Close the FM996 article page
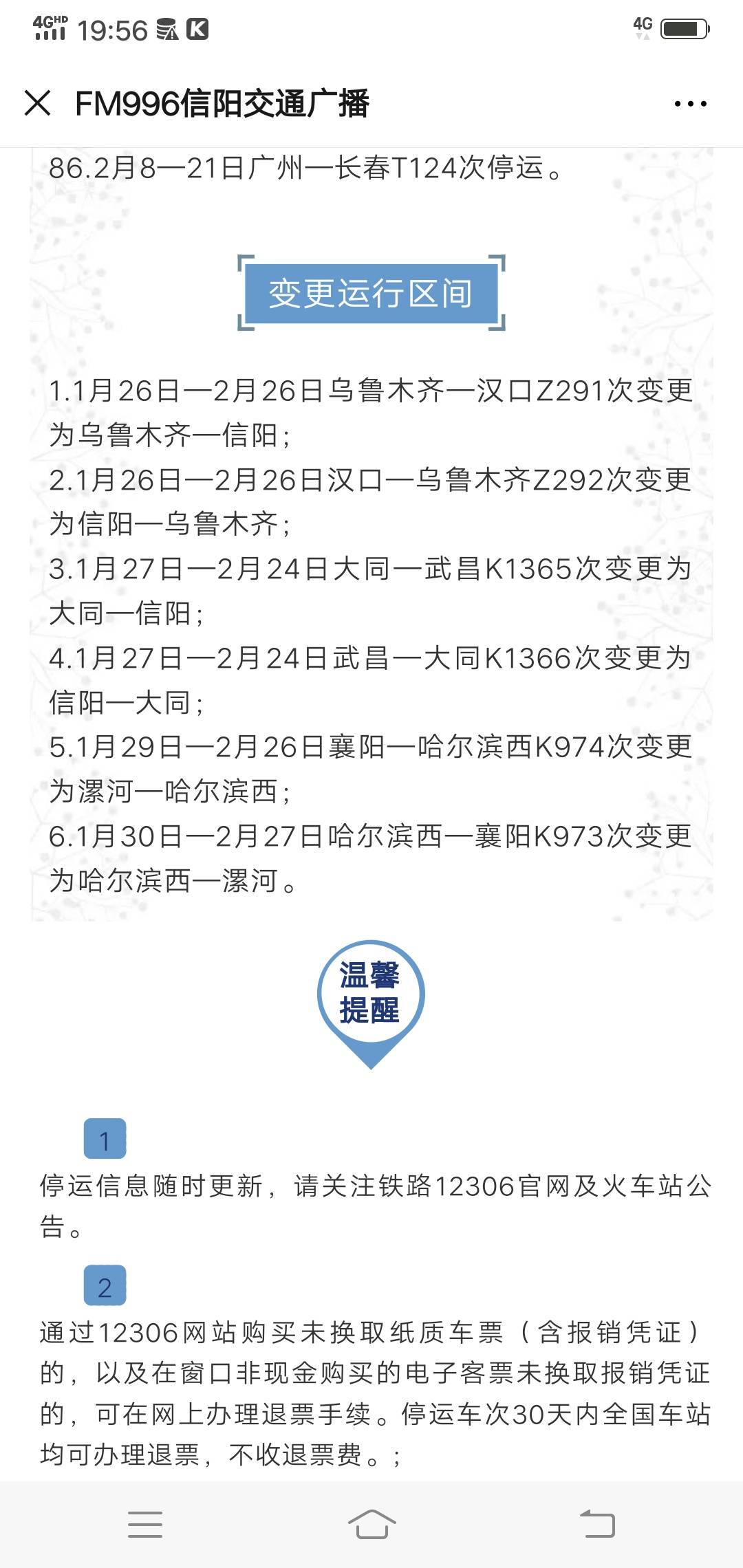The width and height of the screenshot is (743, 1568). [x=37, y=103]
